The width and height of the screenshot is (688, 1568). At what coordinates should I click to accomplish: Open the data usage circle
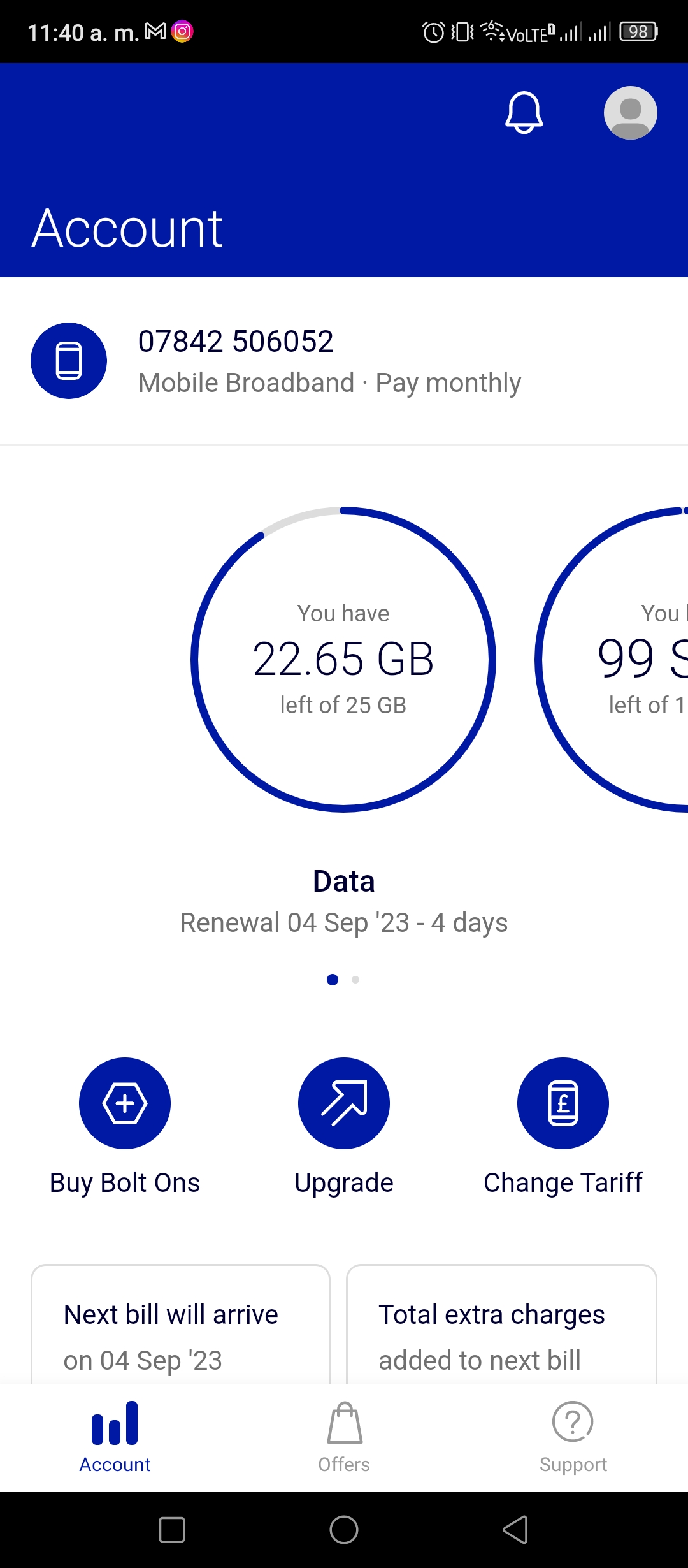343,659
